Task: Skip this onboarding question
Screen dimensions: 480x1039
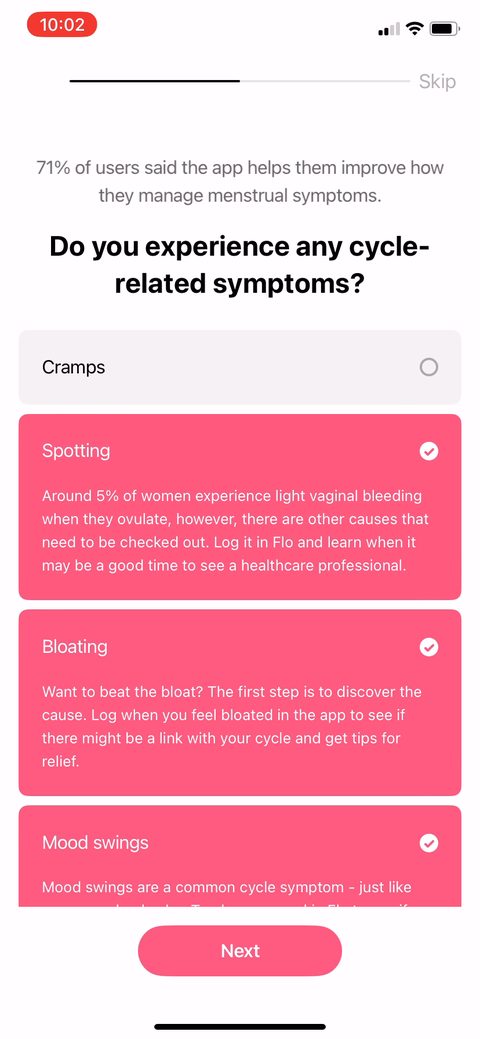Action: [x=437, y=82]
